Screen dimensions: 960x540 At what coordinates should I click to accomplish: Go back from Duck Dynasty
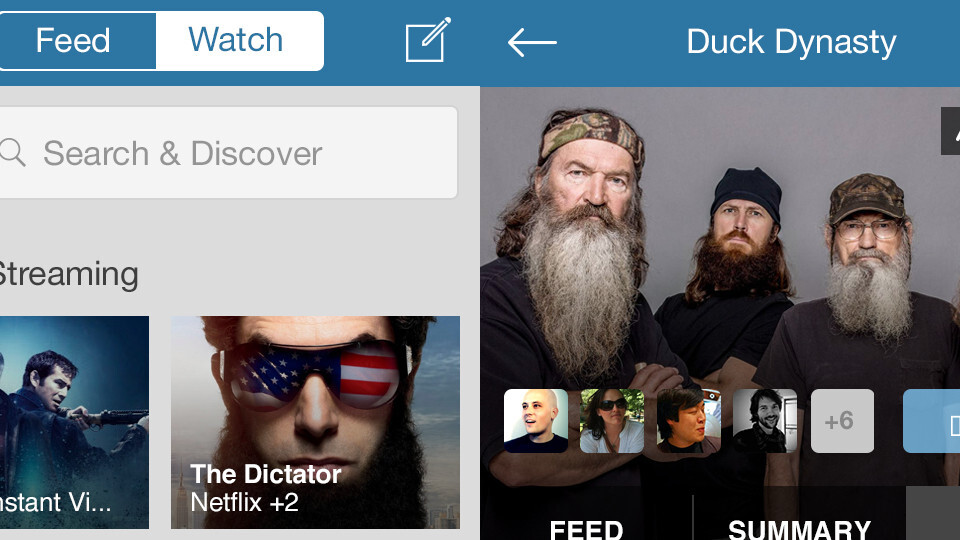coord(532,42)
